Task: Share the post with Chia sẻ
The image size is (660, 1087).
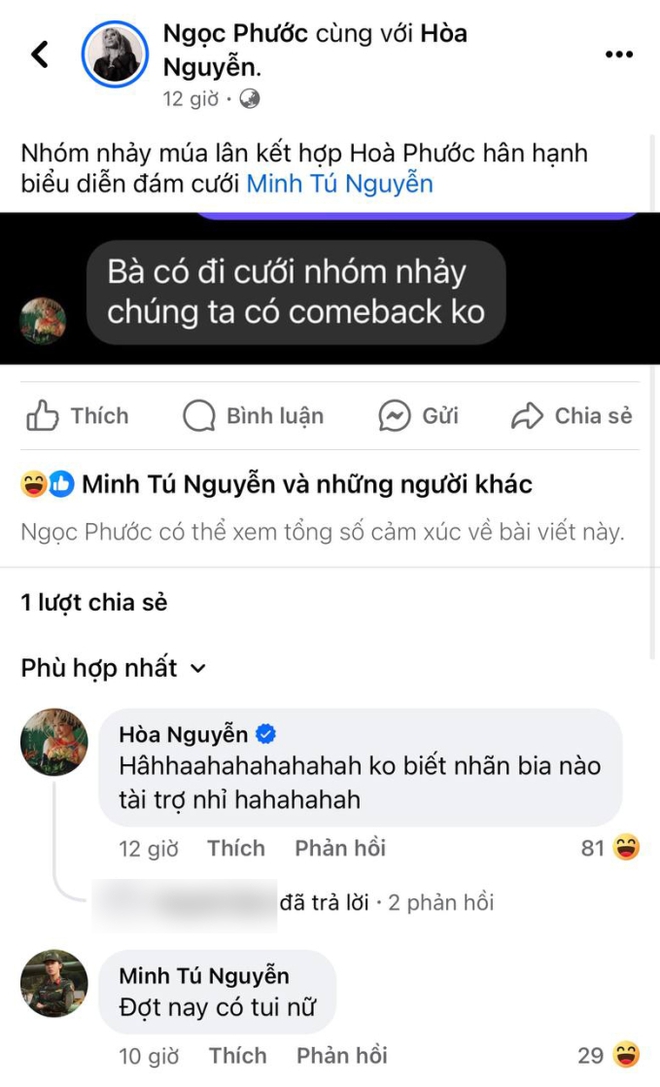Action: pos(572,416)
